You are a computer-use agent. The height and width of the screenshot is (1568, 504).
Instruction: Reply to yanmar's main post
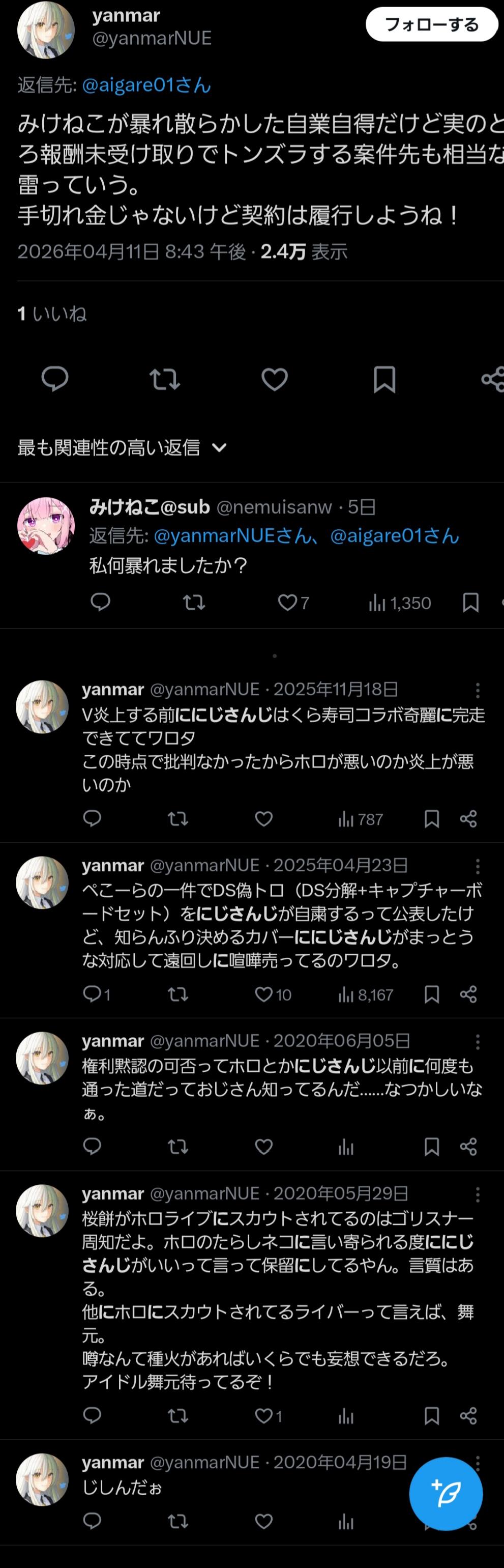pos(55,379)
